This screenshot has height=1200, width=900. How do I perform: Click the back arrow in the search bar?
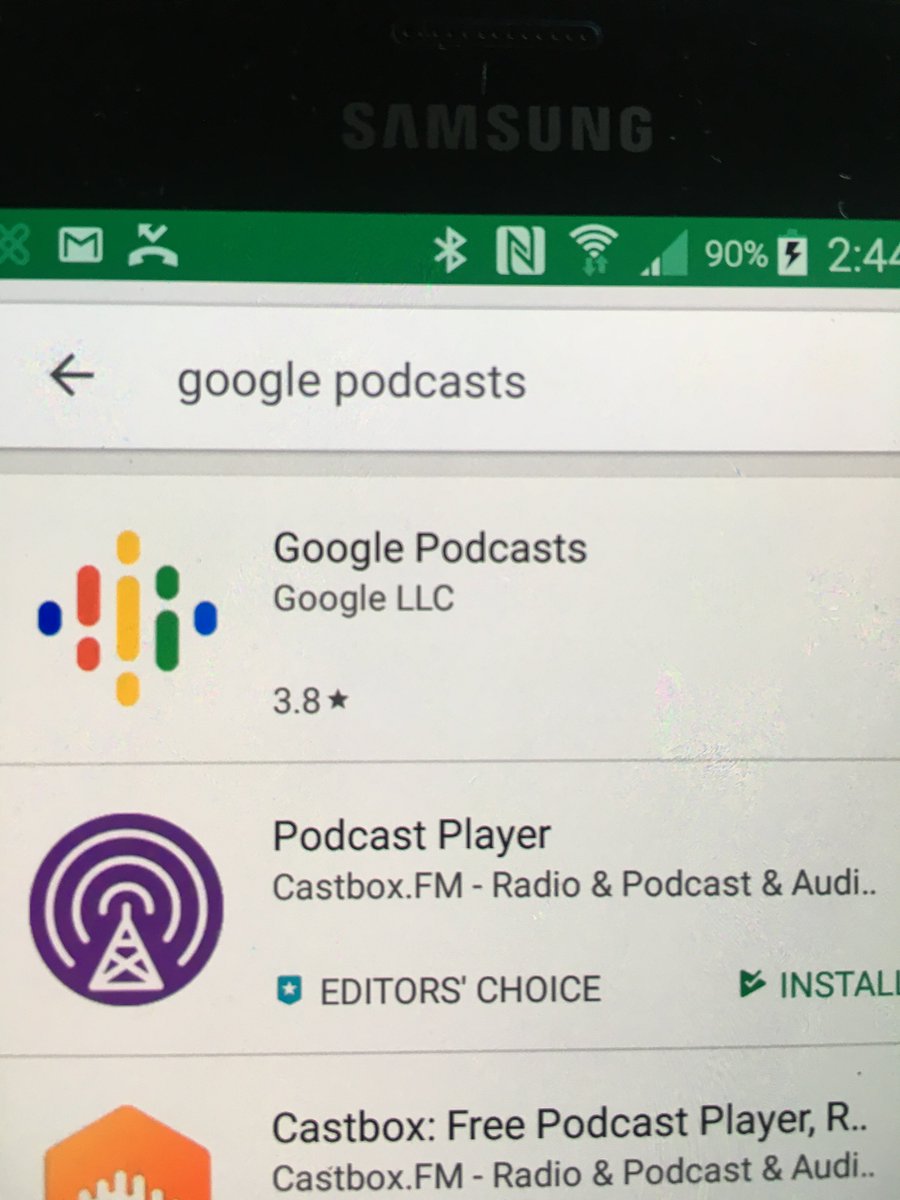tap(70, 378)
